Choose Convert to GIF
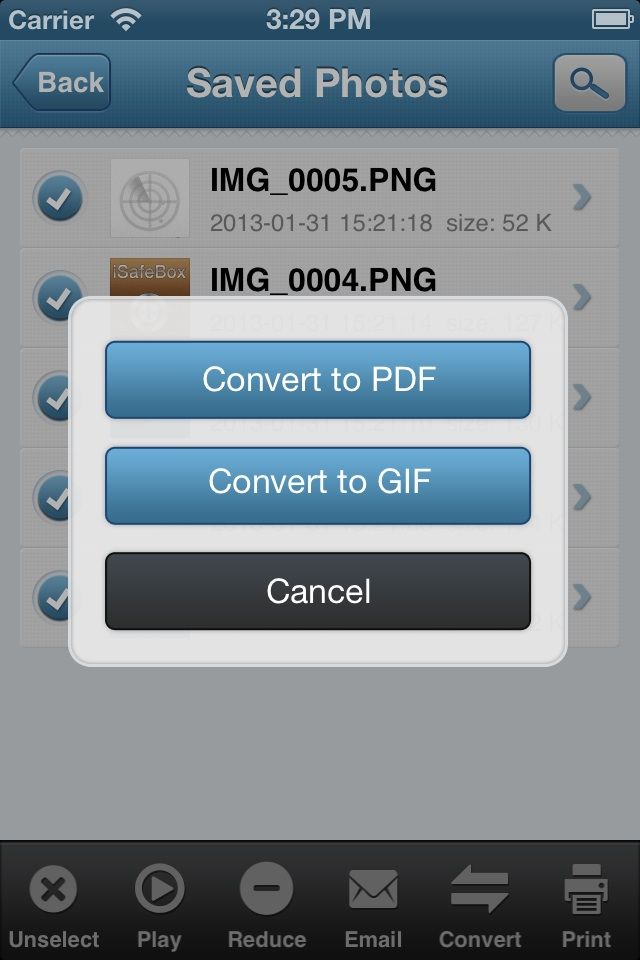Image resolution: width=640 pixels, height=960 pixels. [x=318, y=485]
